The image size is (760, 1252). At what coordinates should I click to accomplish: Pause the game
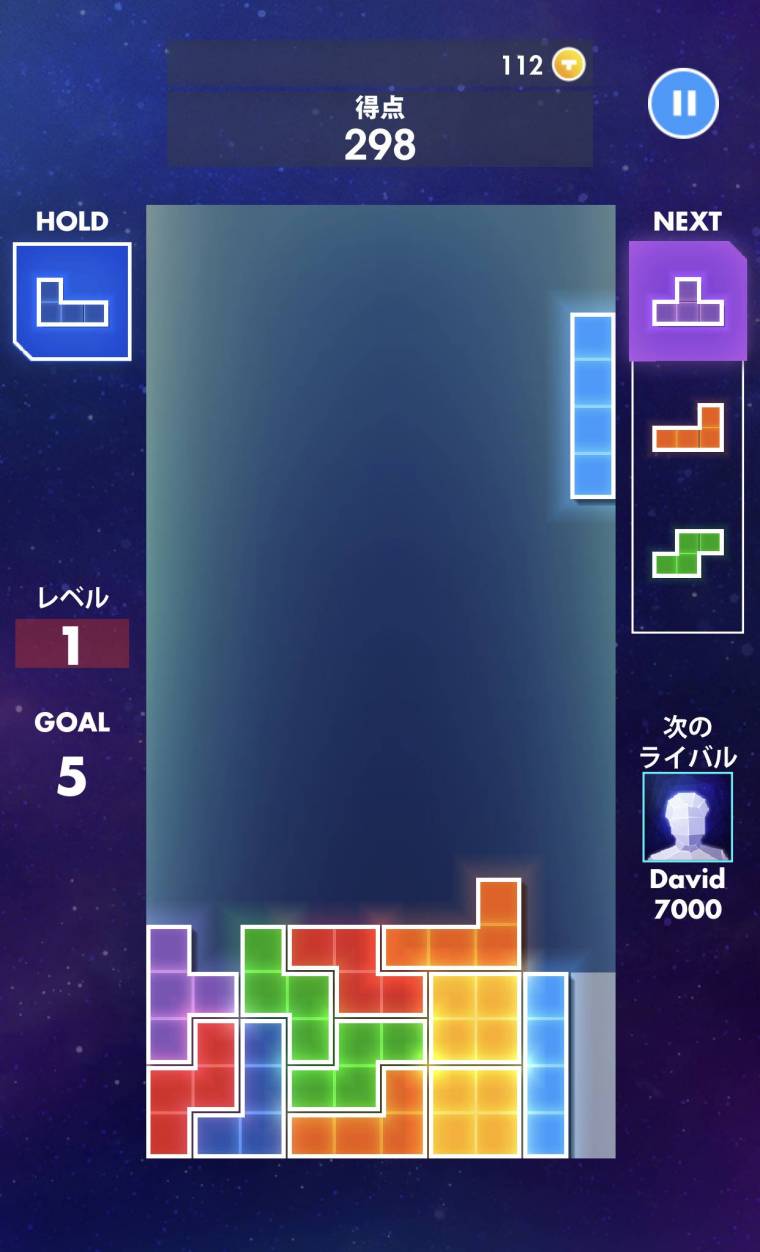(684, 103)
